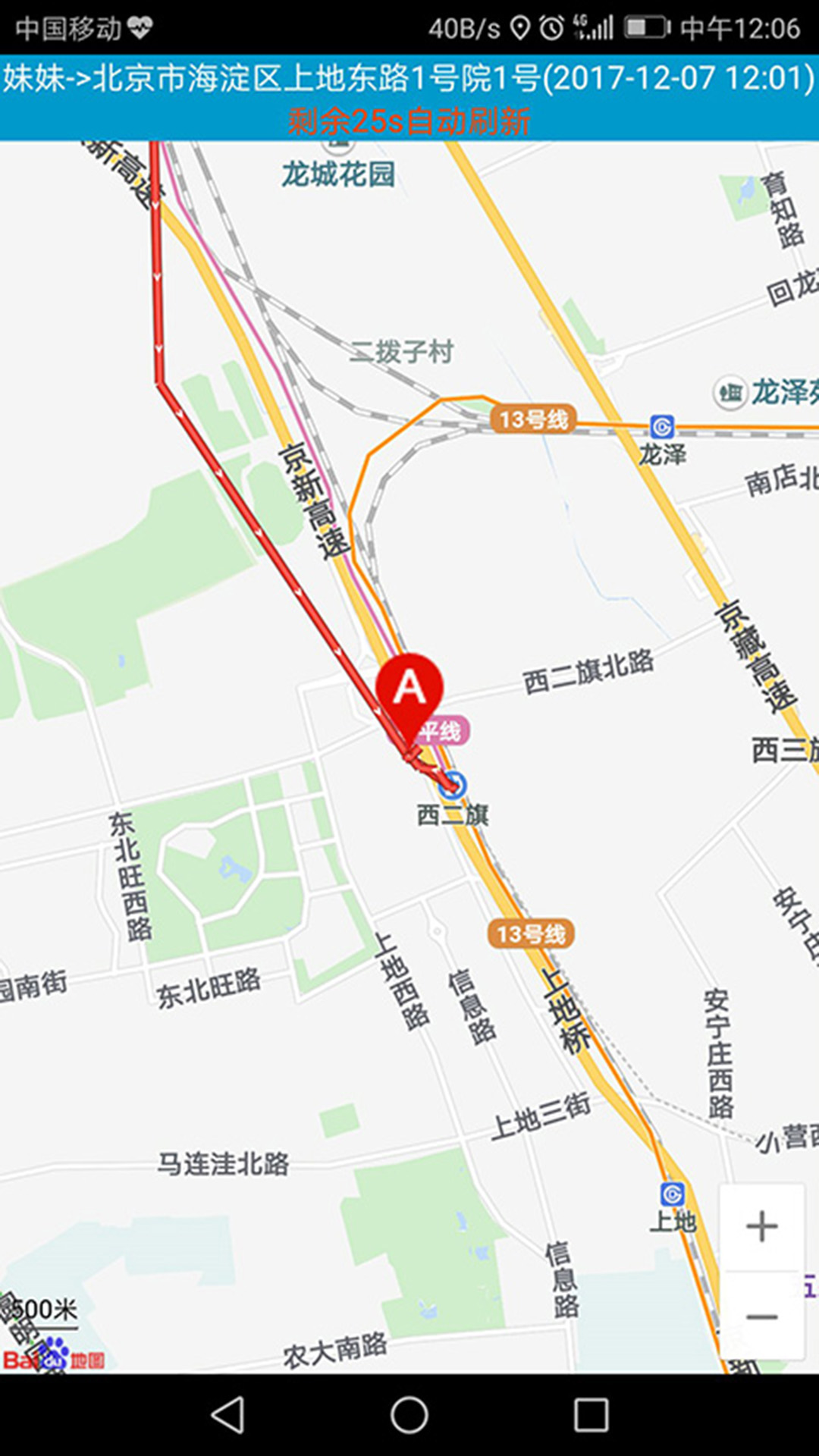
Task: Zoom in the map with plus button
Action: click(761, 1226)
